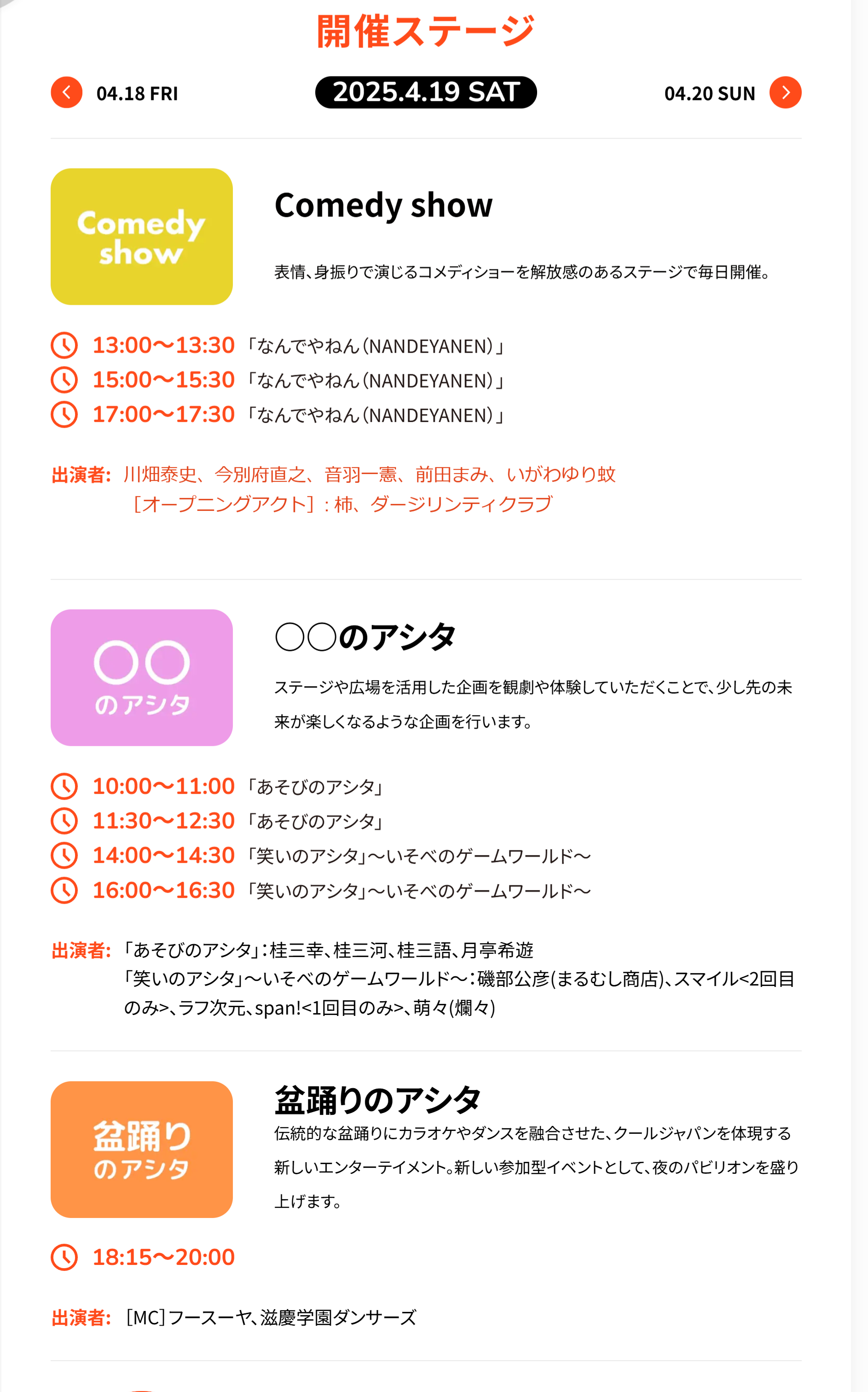Viewport: 868px width, 1392px height.
Task: Jump to the next day, 04.20 SUN
Action: pos(785,93)
